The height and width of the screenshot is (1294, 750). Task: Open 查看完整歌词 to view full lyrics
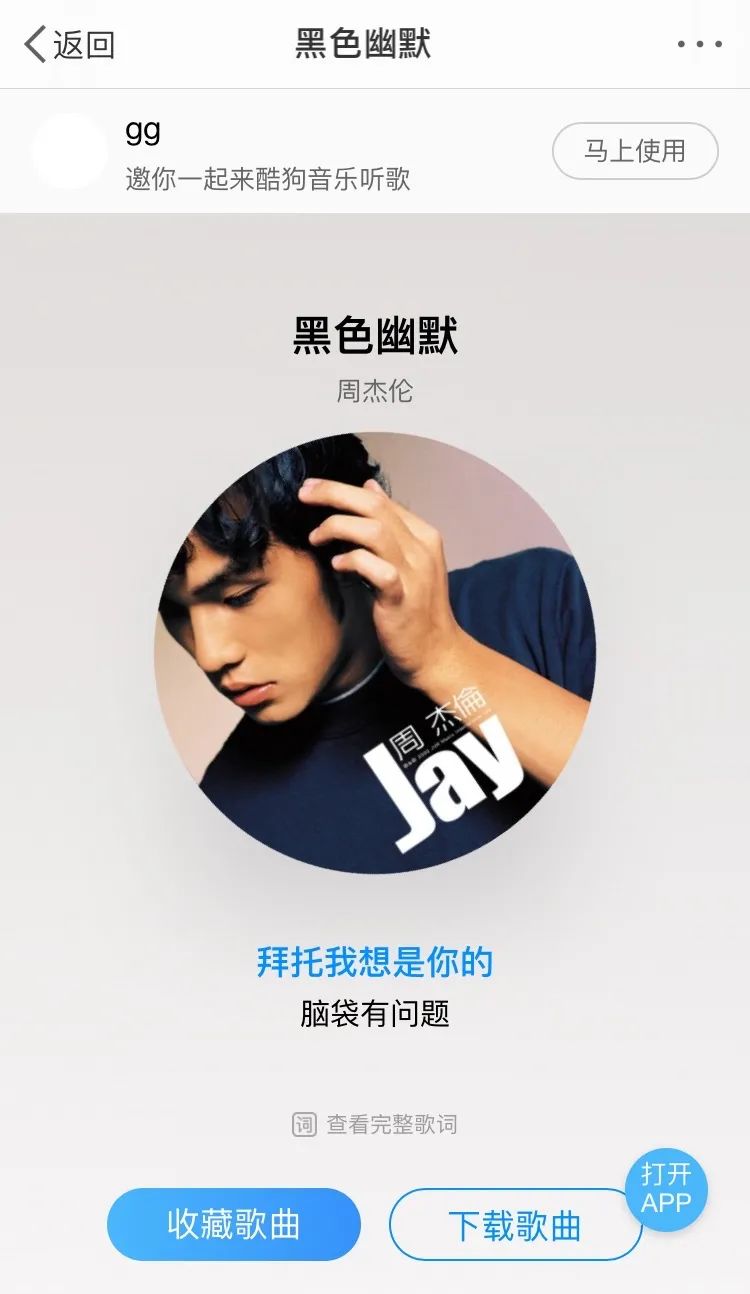pos(390,1122)
